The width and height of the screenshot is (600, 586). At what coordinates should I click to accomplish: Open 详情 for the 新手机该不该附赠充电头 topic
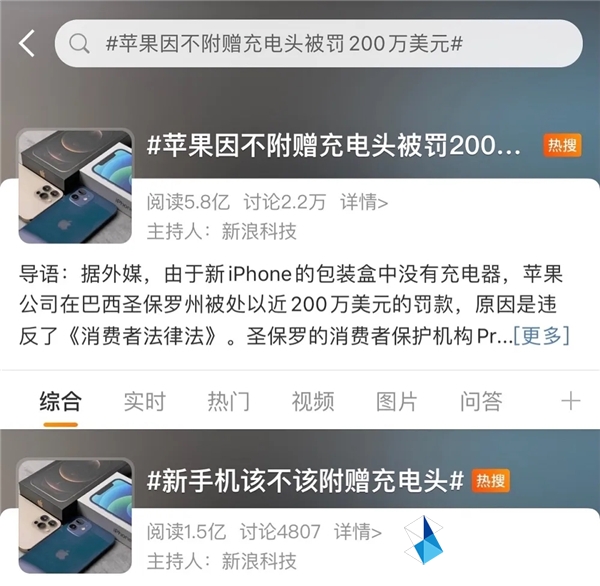pyautogui.click(x=358, y=531)
